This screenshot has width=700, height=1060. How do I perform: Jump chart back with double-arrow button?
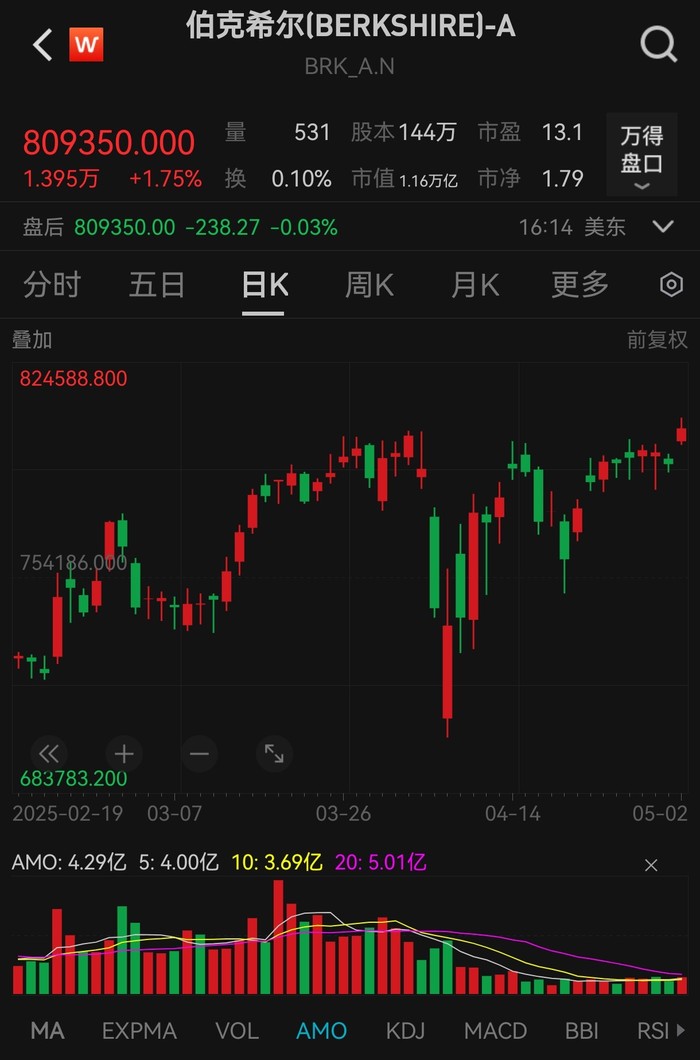48,753
